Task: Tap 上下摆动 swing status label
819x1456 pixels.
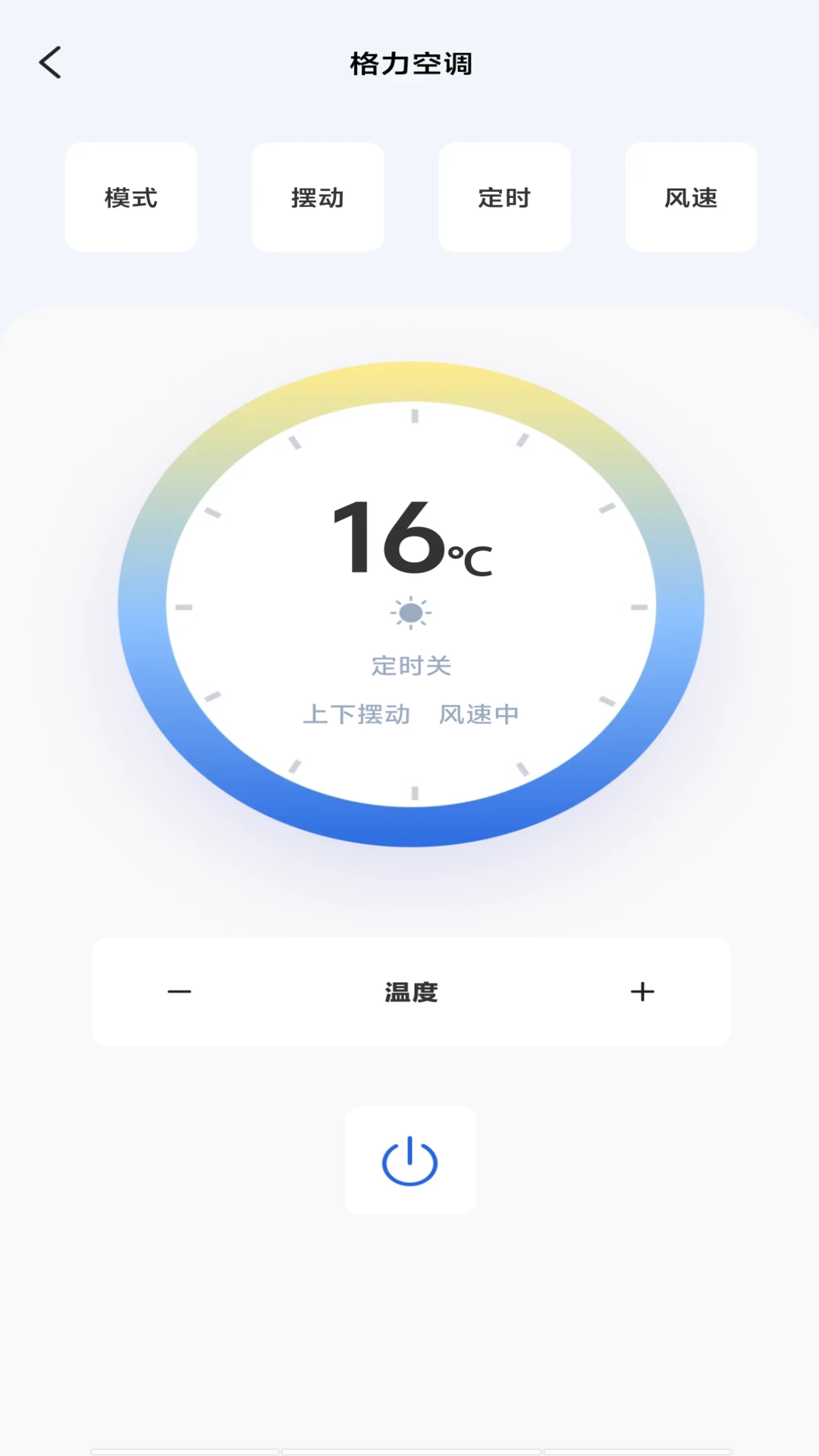Action: [x=356, y=714]
